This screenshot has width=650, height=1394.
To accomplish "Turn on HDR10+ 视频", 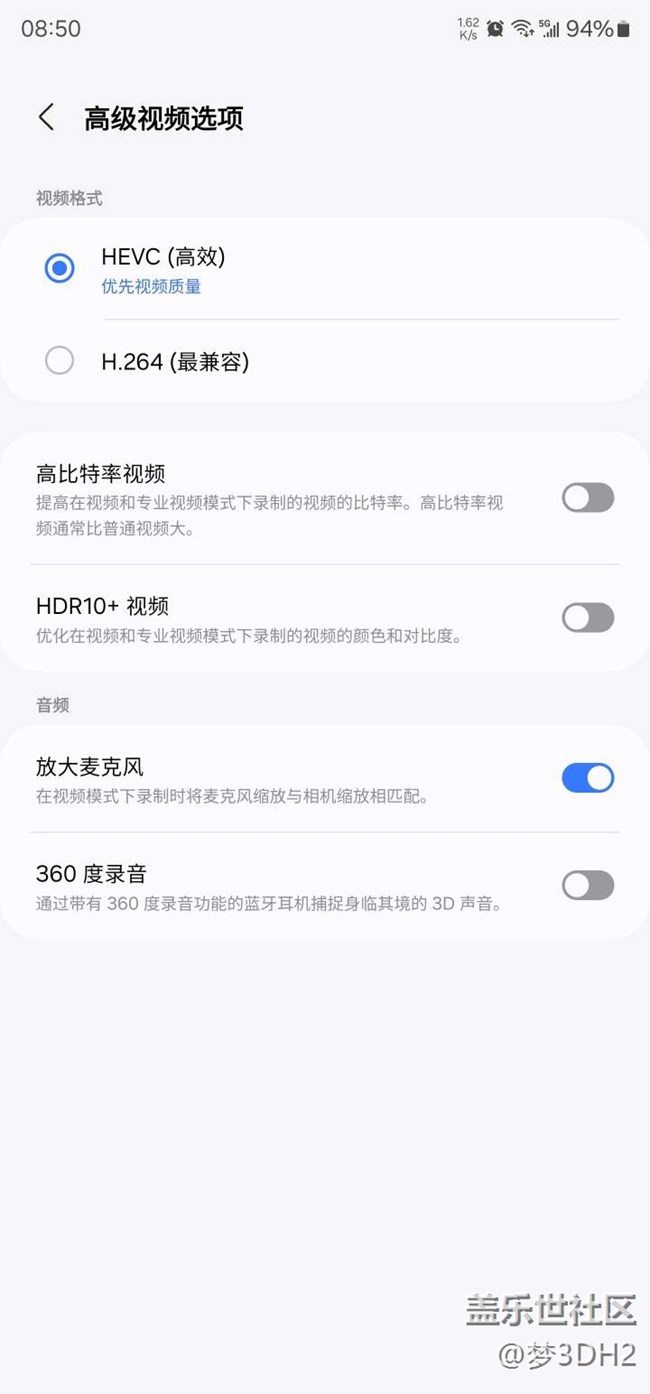I will (x=588, y=617).
